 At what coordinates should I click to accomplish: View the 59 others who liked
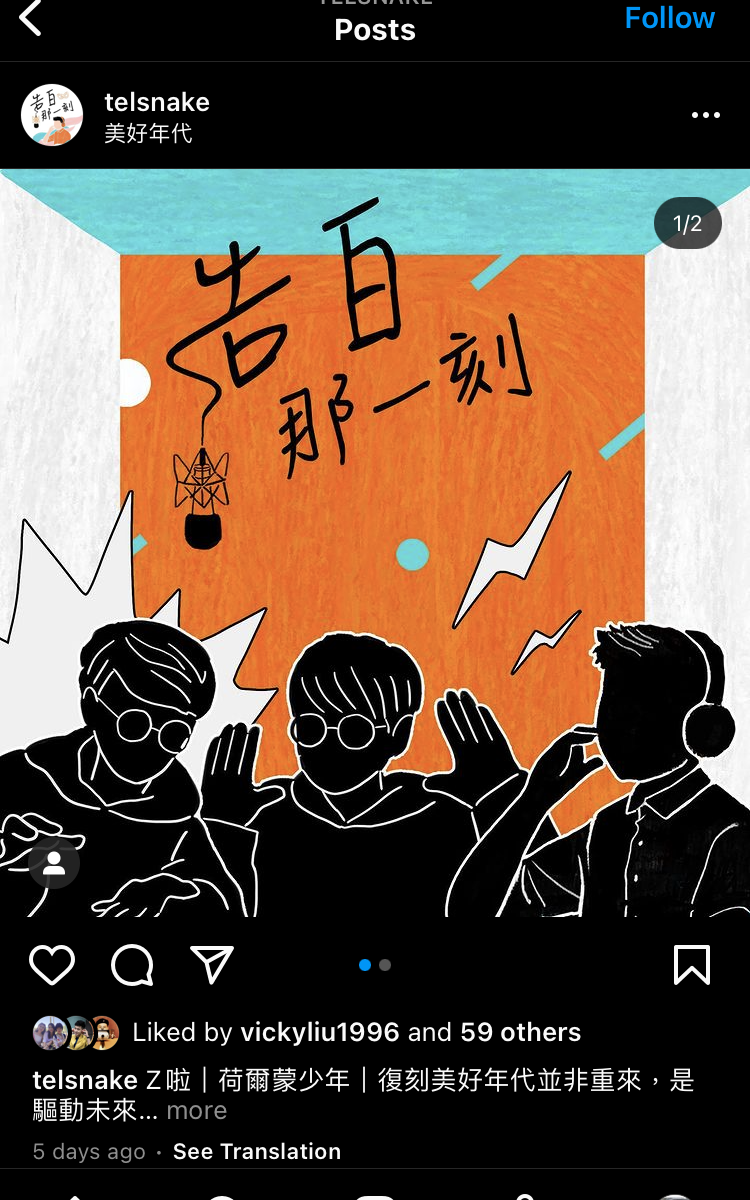[x=520, y=1032]
